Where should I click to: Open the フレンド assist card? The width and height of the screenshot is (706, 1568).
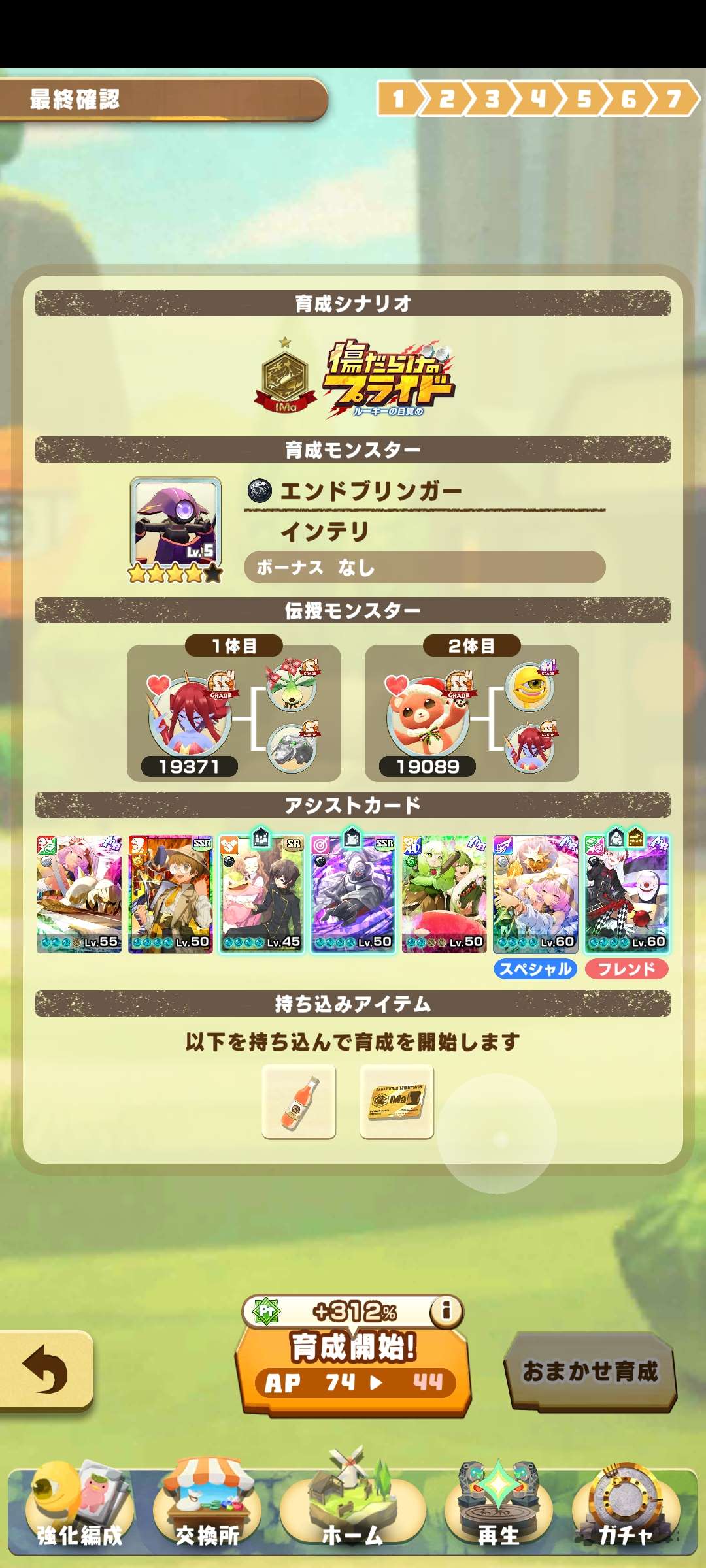coord(626,894)
